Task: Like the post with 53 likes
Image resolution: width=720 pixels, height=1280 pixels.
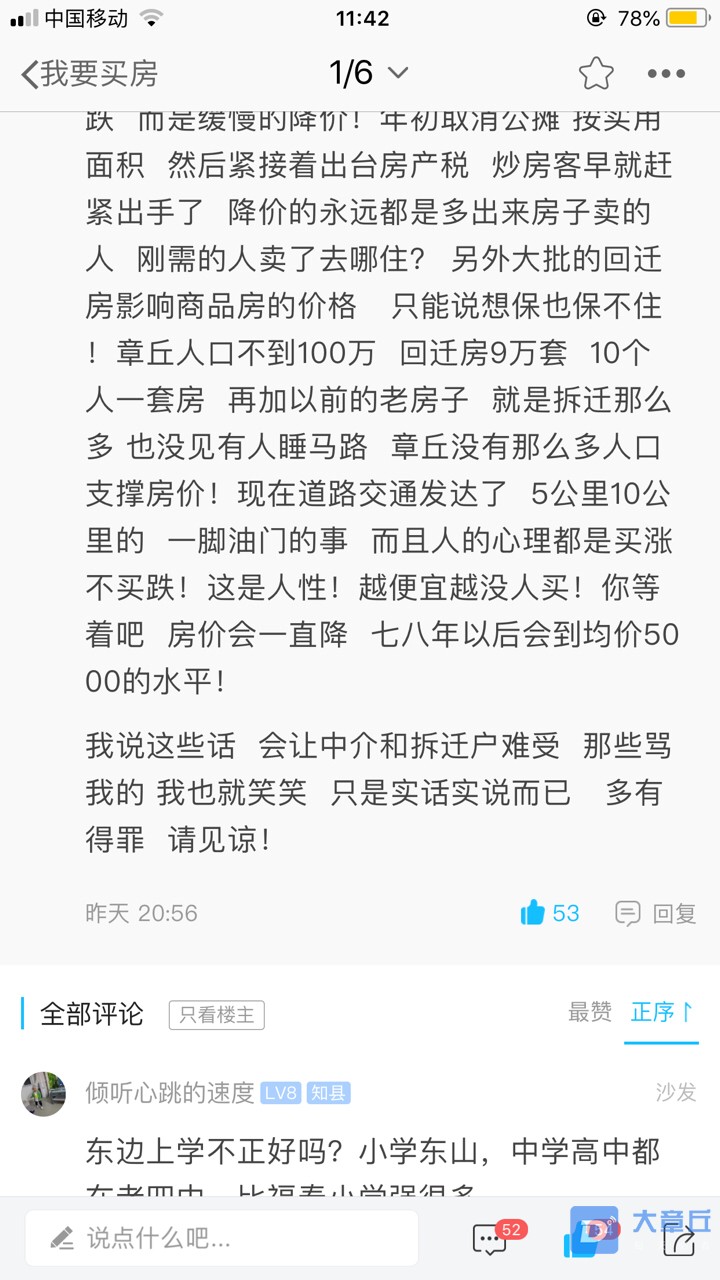Action: 550,912
